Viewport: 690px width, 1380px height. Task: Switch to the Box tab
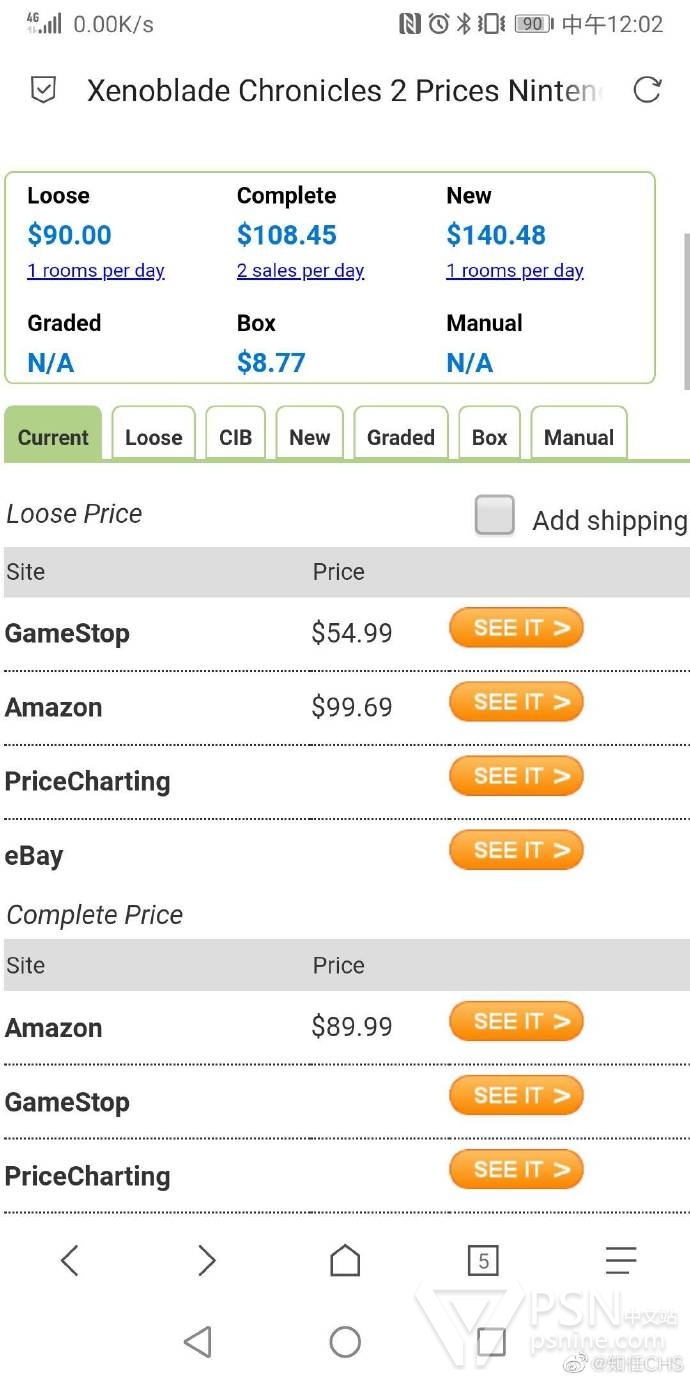click(x=489, y=434)
